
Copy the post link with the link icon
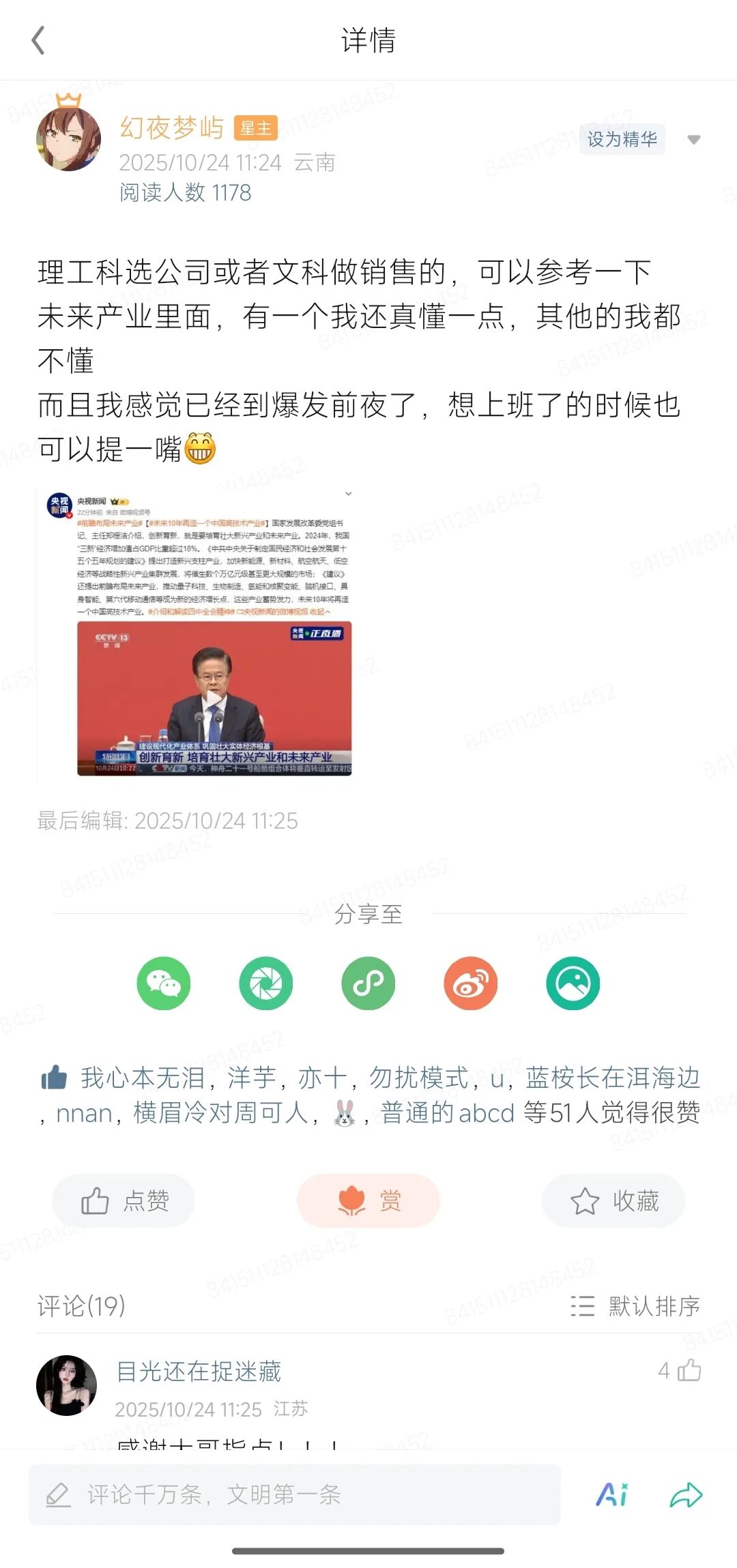369,983
